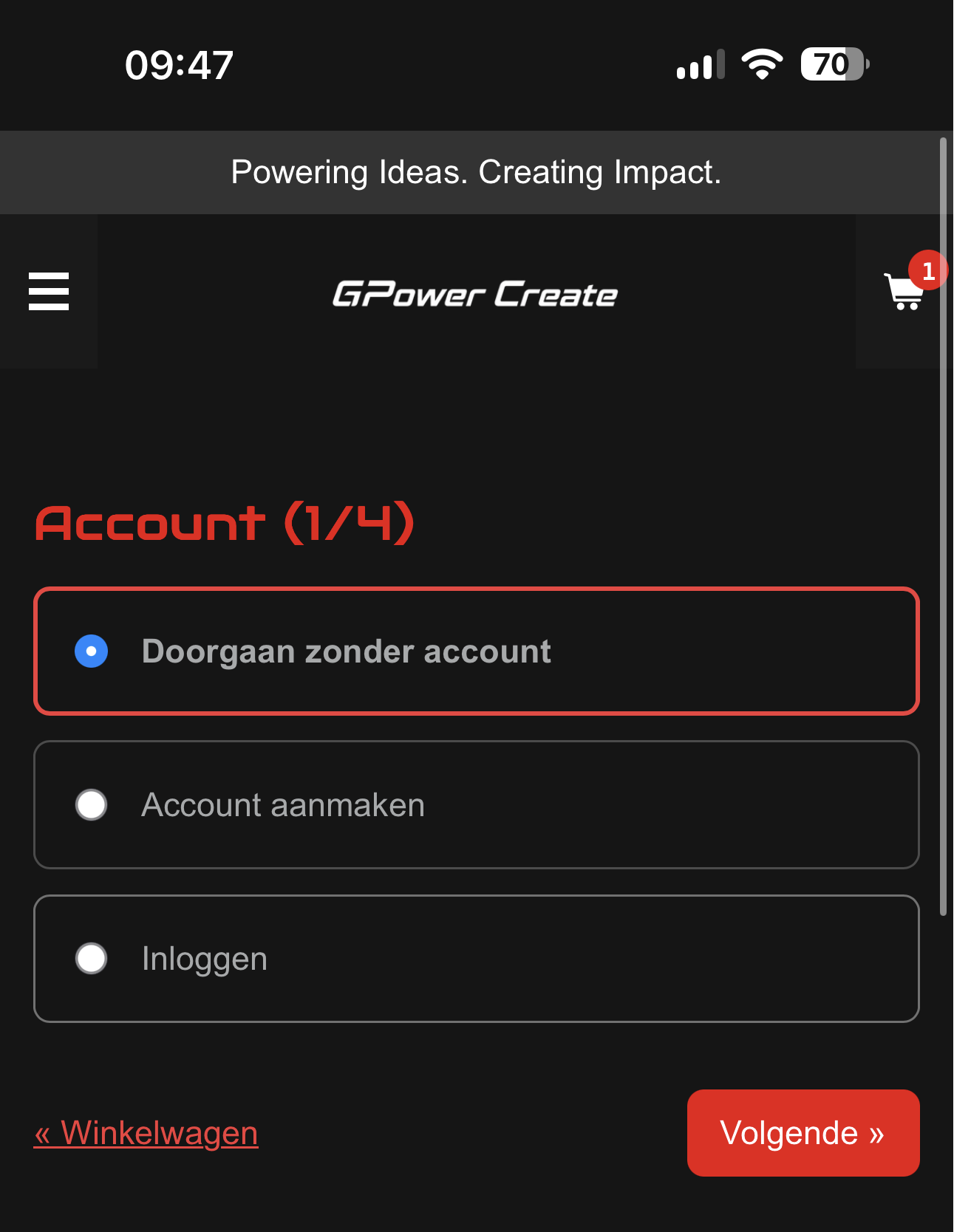Continue with the Volgende button
954x1232 pixels.
click(803, 1133)
